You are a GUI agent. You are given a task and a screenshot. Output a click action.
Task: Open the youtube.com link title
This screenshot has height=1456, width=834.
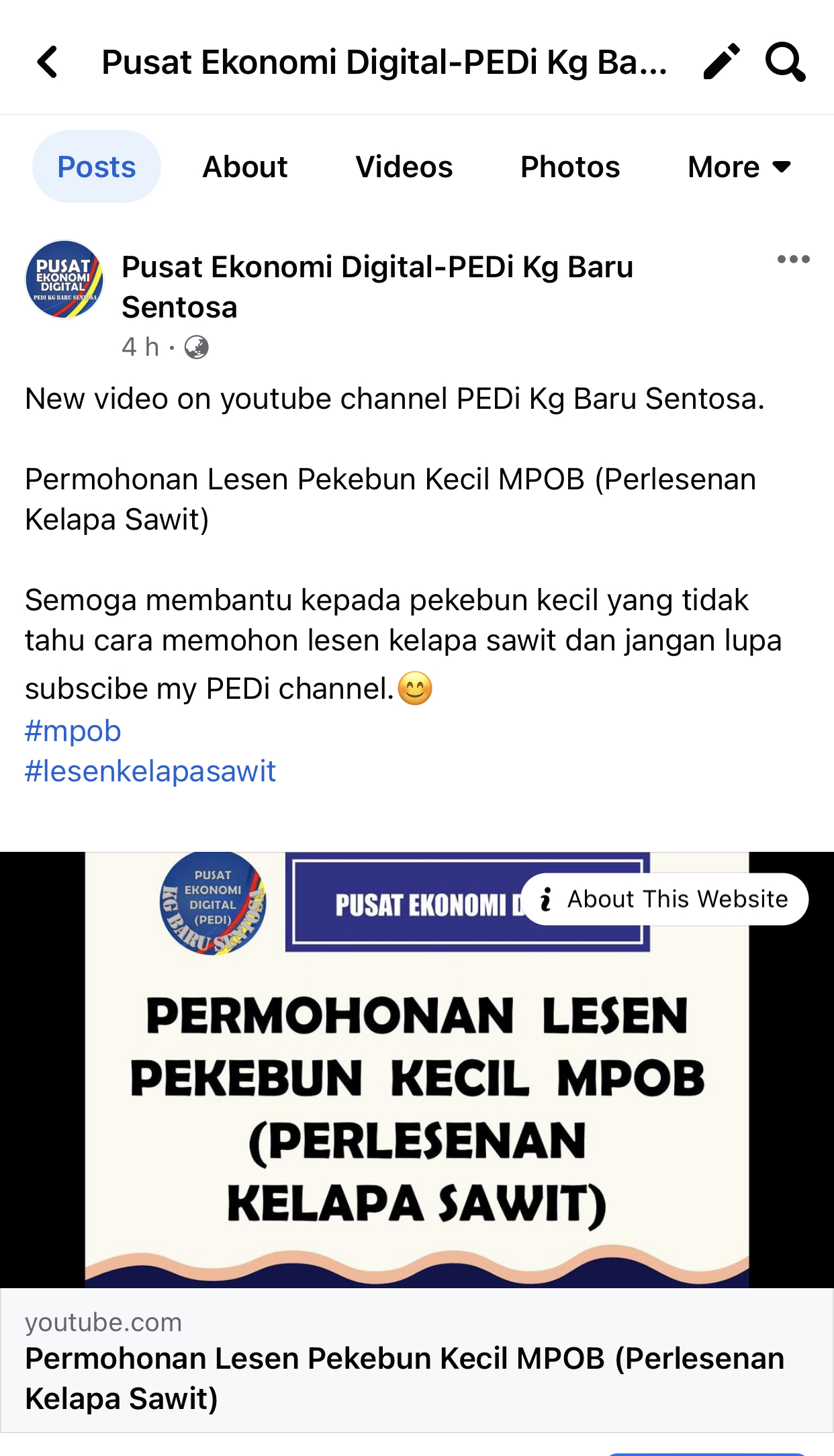[405, 1378]
